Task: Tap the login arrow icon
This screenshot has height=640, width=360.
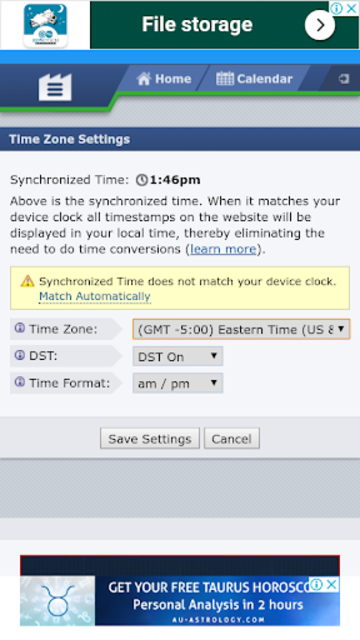Action: tap(344, 79)
